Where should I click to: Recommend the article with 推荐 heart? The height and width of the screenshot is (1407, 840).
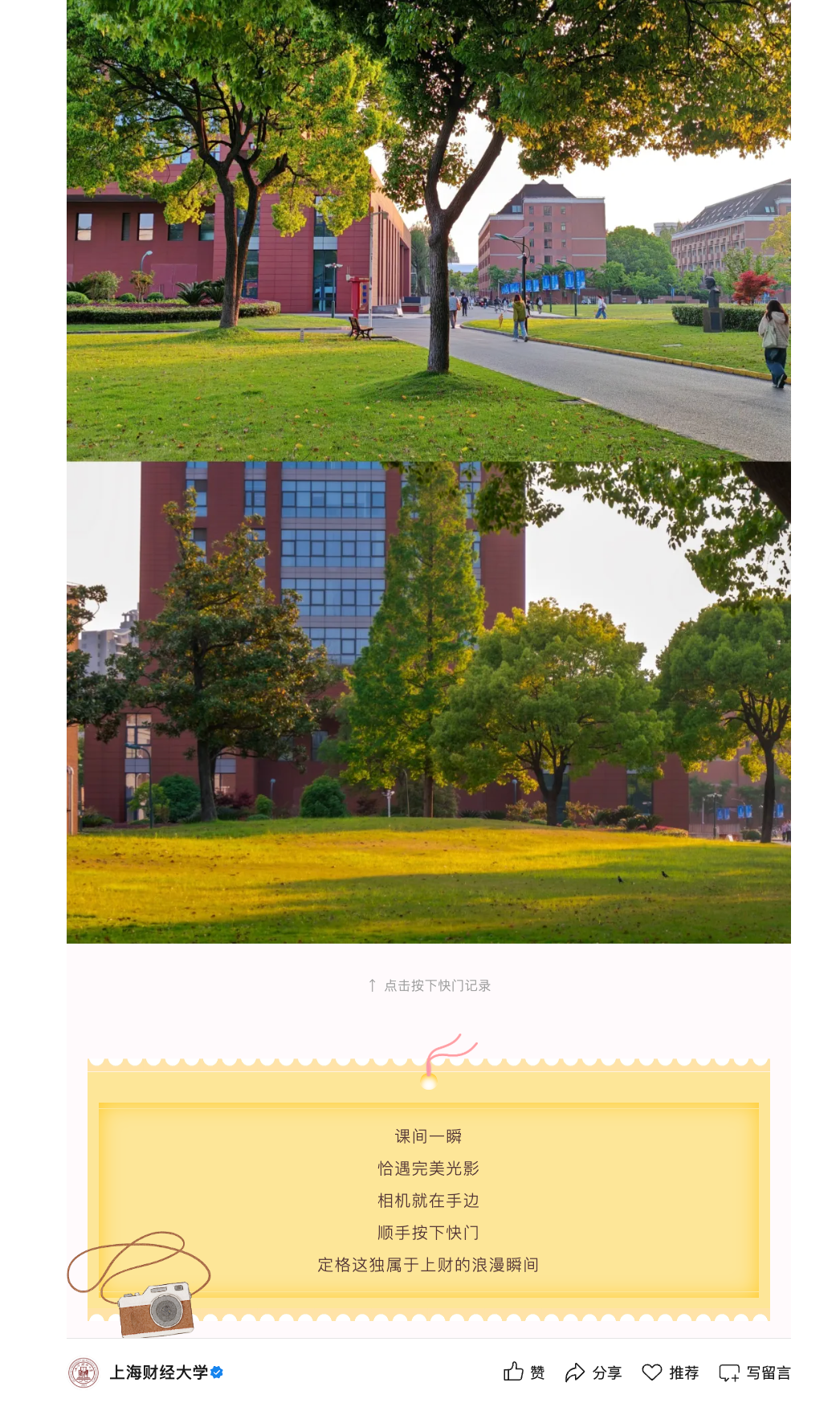tap(671, 1372)
